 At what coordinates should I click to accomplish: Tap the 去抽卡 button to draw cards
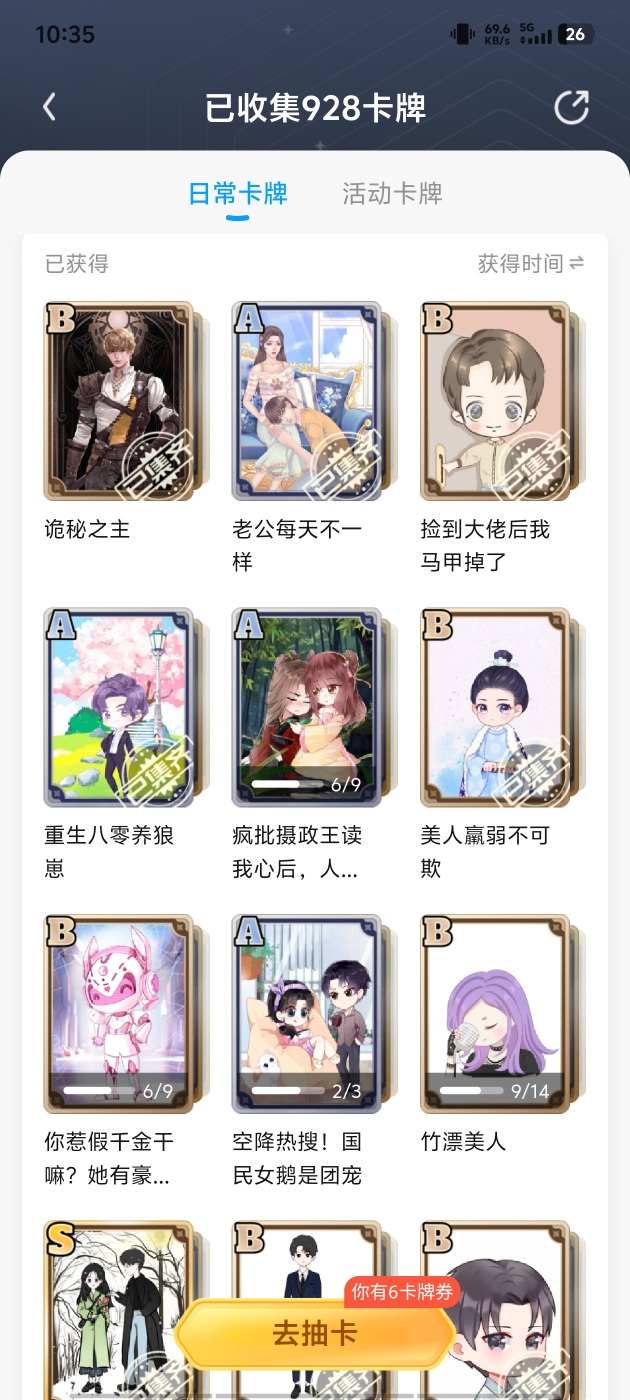click(x=315, y=1335)
